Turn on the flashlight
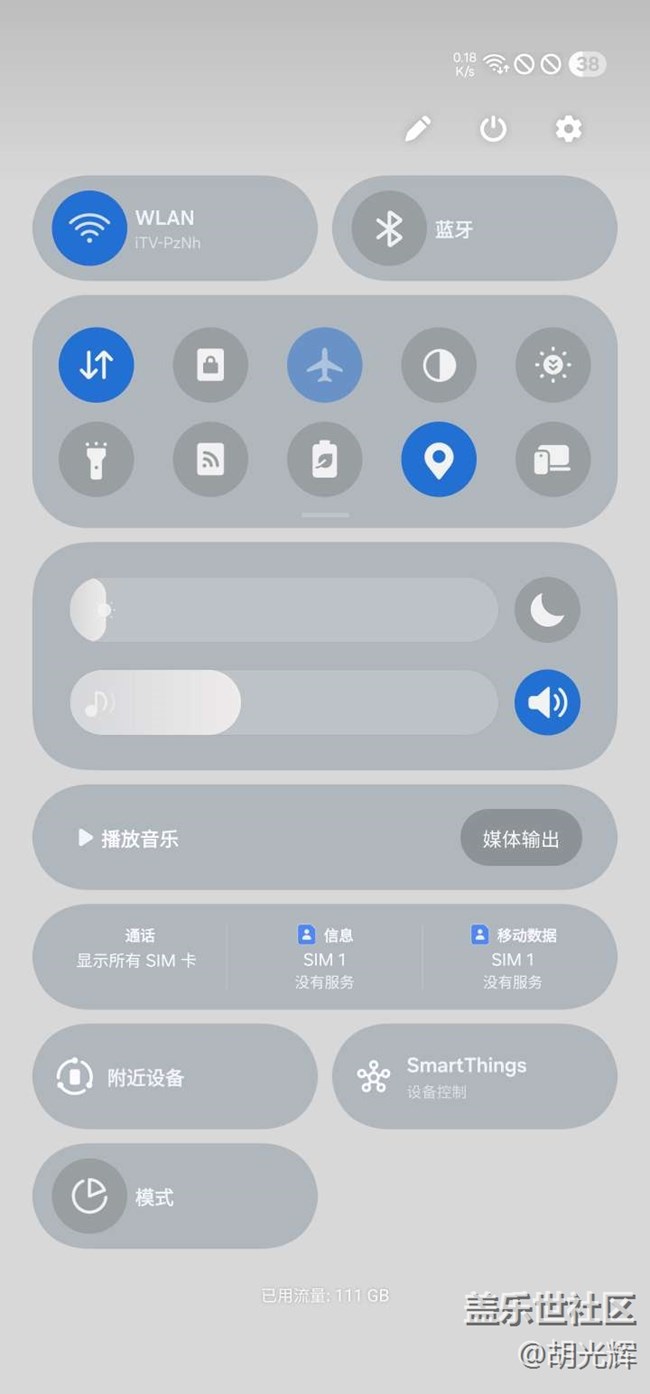 point(96,460)
